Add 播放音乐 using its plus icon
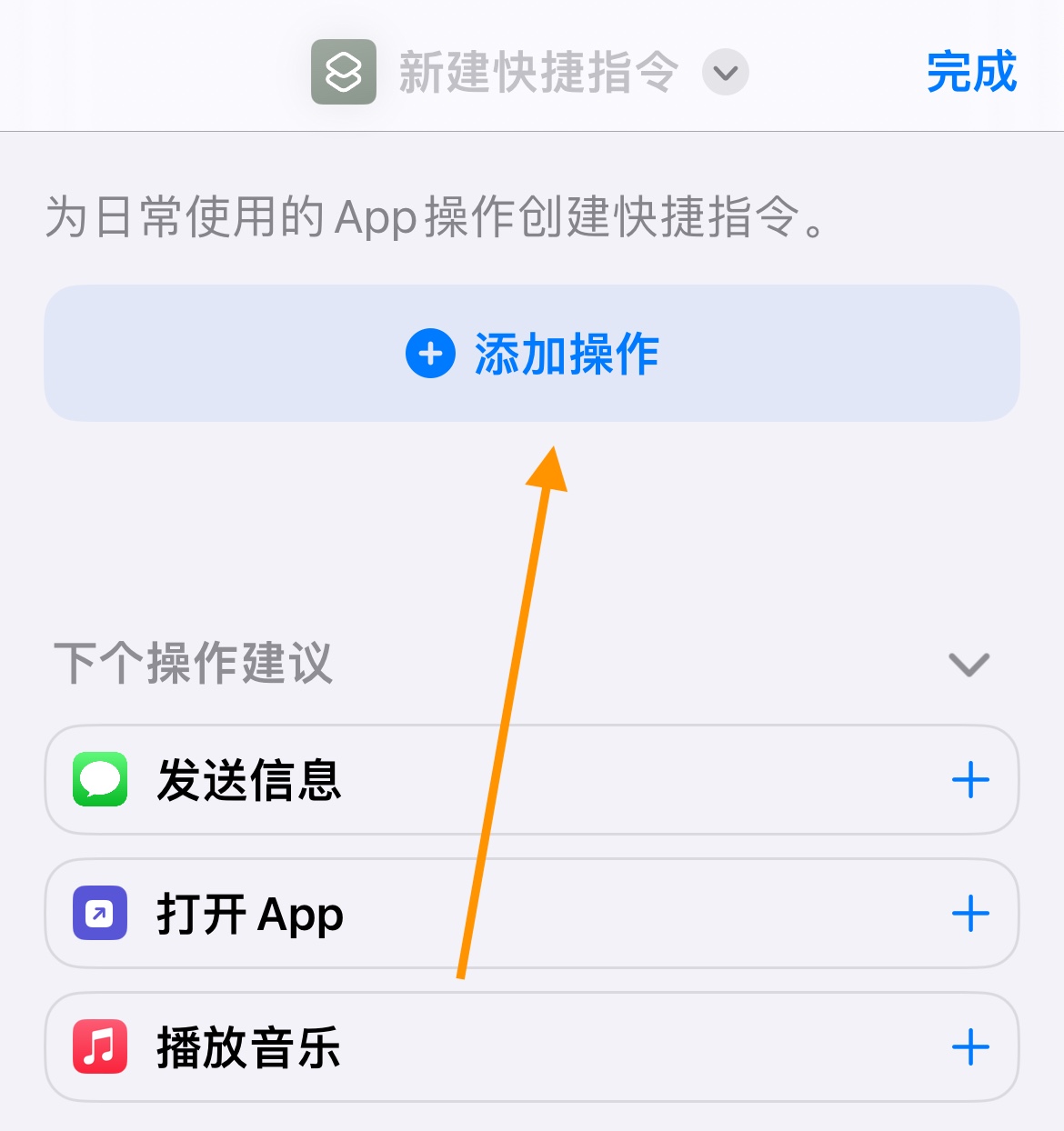The height and width of the screenshot is (1131, 1064). (969, 1047)
